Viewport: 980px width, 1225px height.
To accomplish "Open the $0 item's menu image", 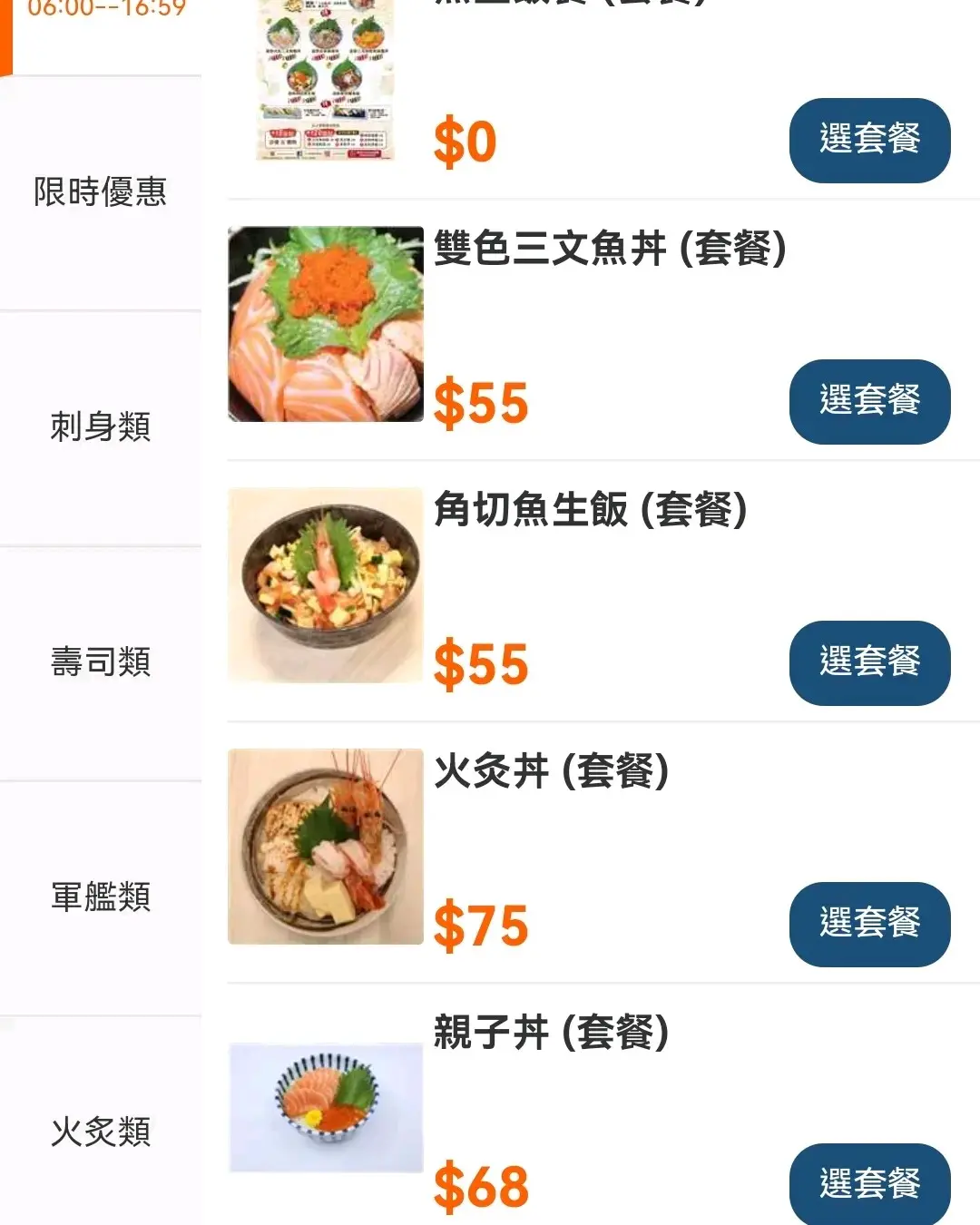I will [x=326, y=80].
